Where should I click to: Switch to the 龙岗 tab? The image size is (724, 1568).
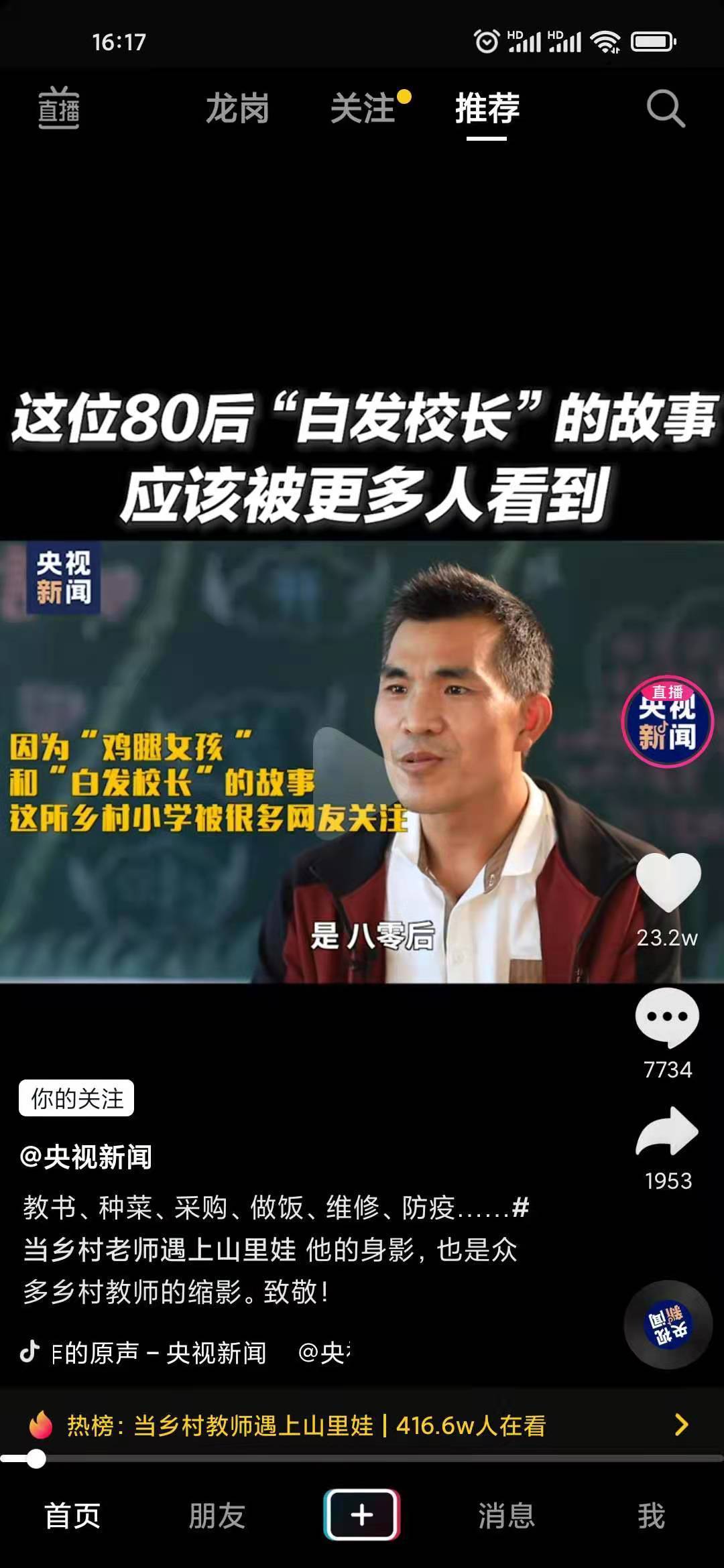pyautogui.click(x=237, y=109)
